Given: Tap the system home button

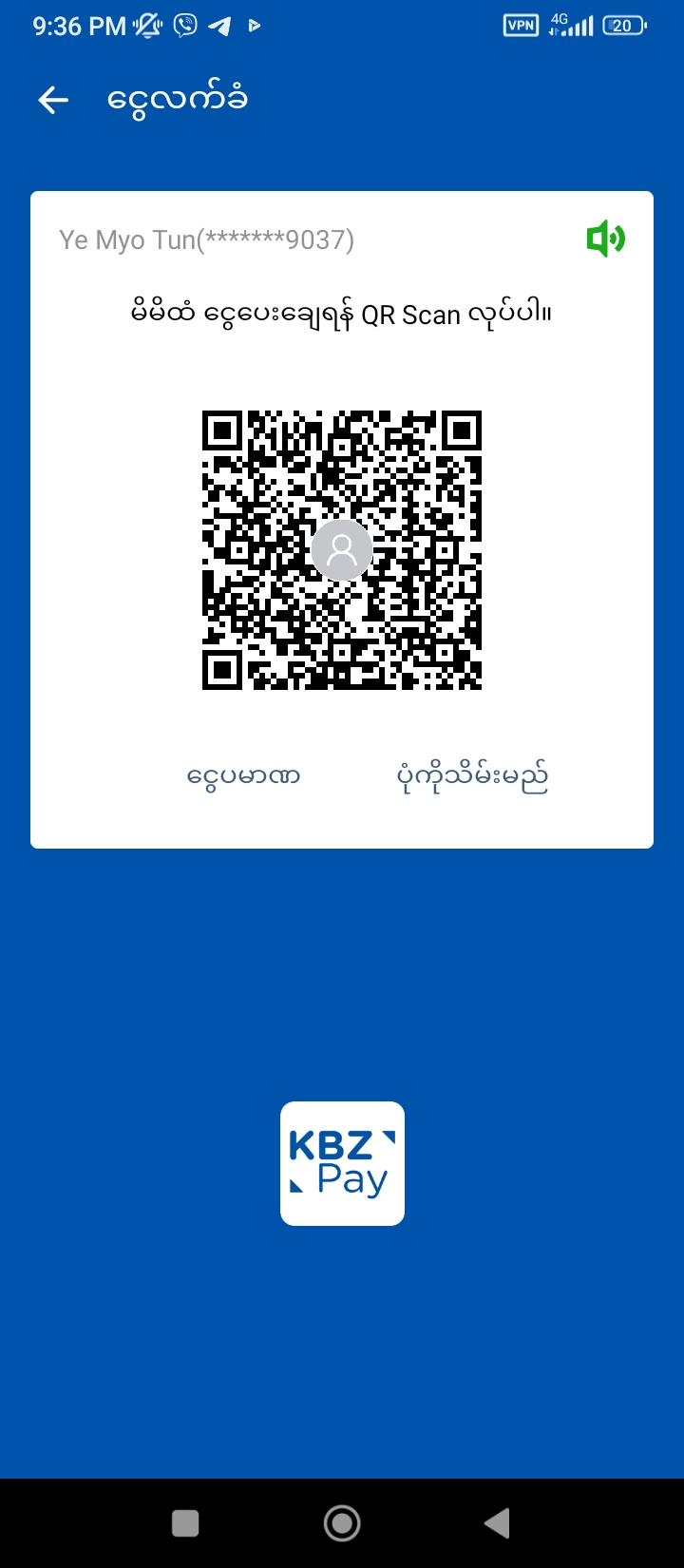Looking at the screenshot, I should (x=342, y=1523).
